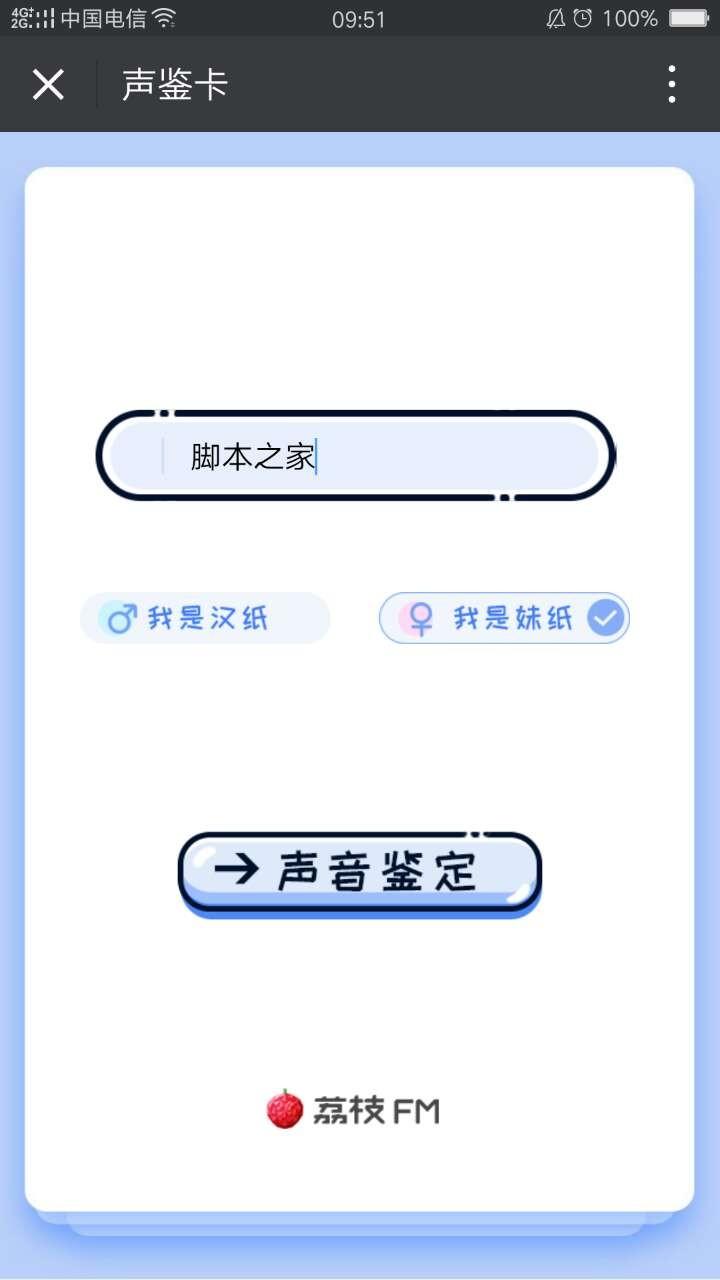Click the name input field showing 脚本之家
The width and height of the screenshot is (720, 1280).
(356, 455)
